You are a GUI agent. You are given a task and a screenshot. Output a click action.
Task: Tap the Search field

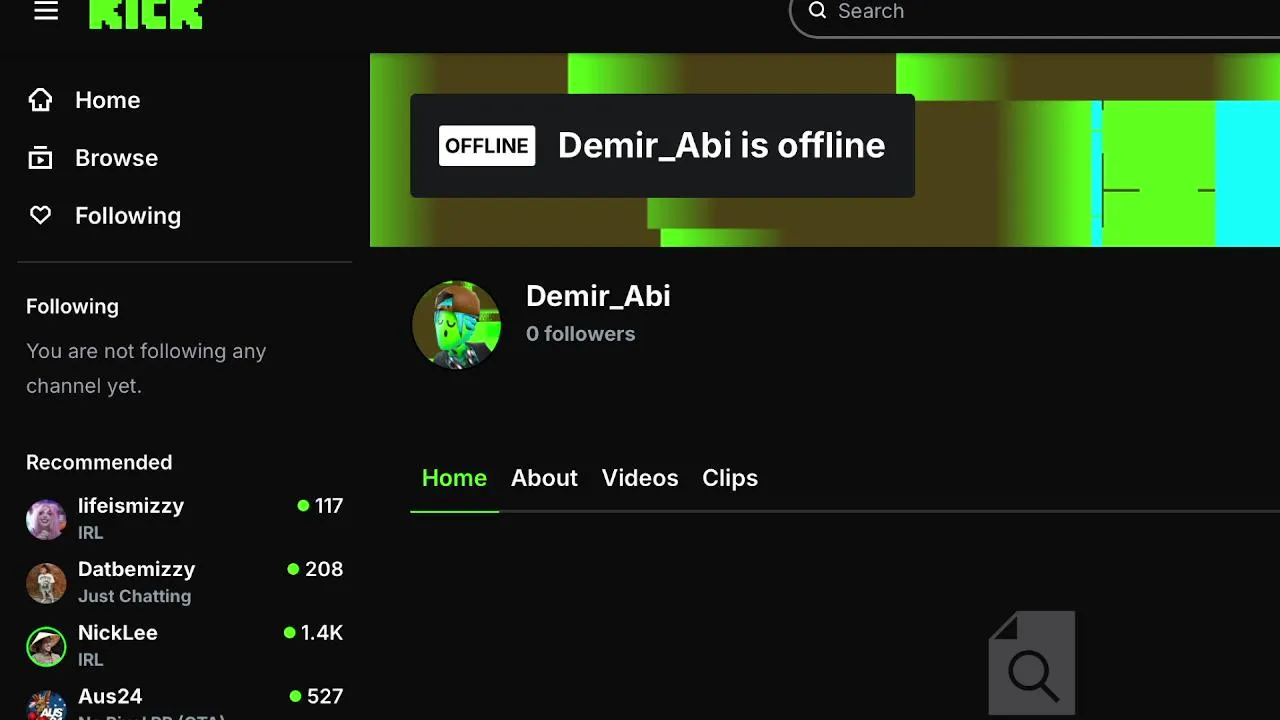[1040, 12]
